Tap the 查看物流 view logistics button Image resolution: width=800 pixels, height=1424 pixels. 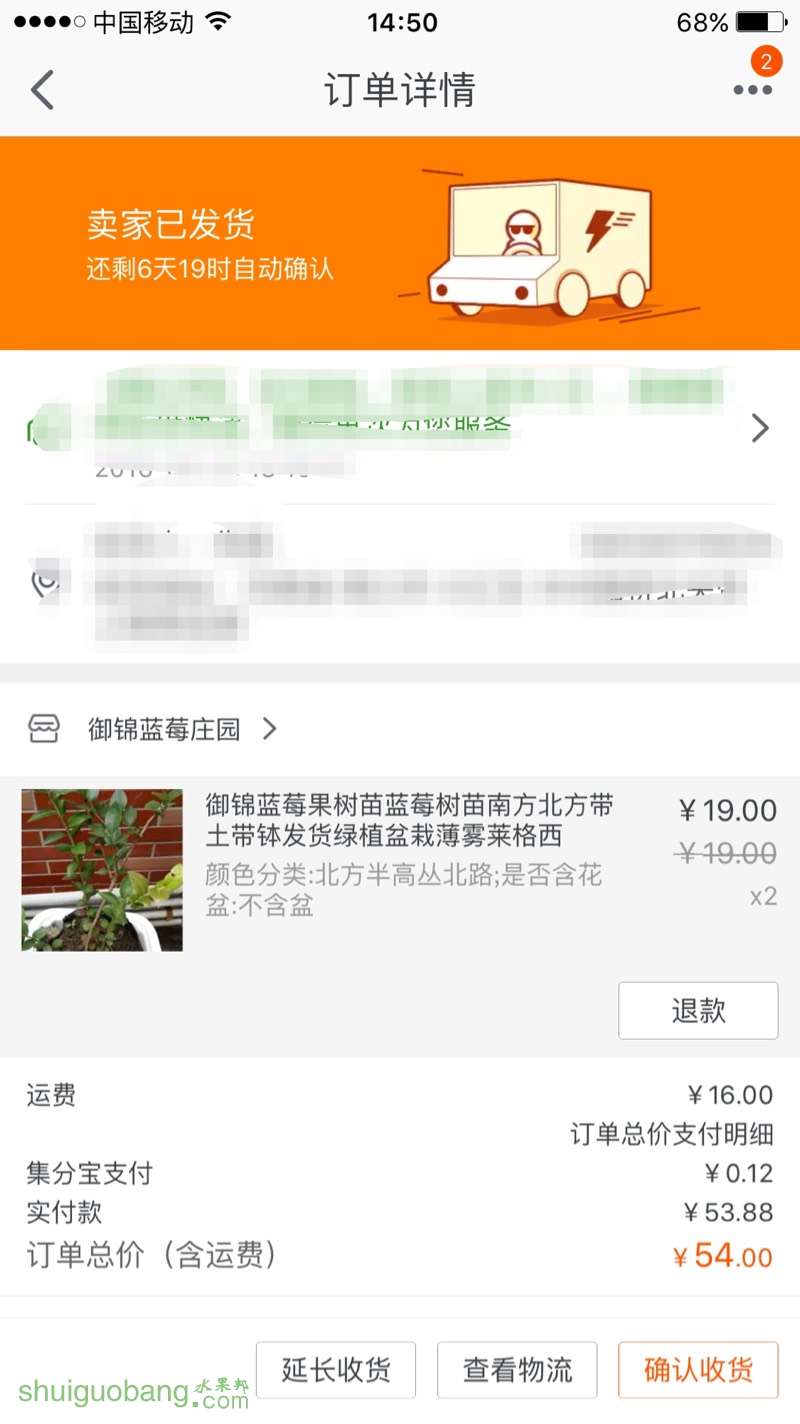click(x=517, y=1370)
